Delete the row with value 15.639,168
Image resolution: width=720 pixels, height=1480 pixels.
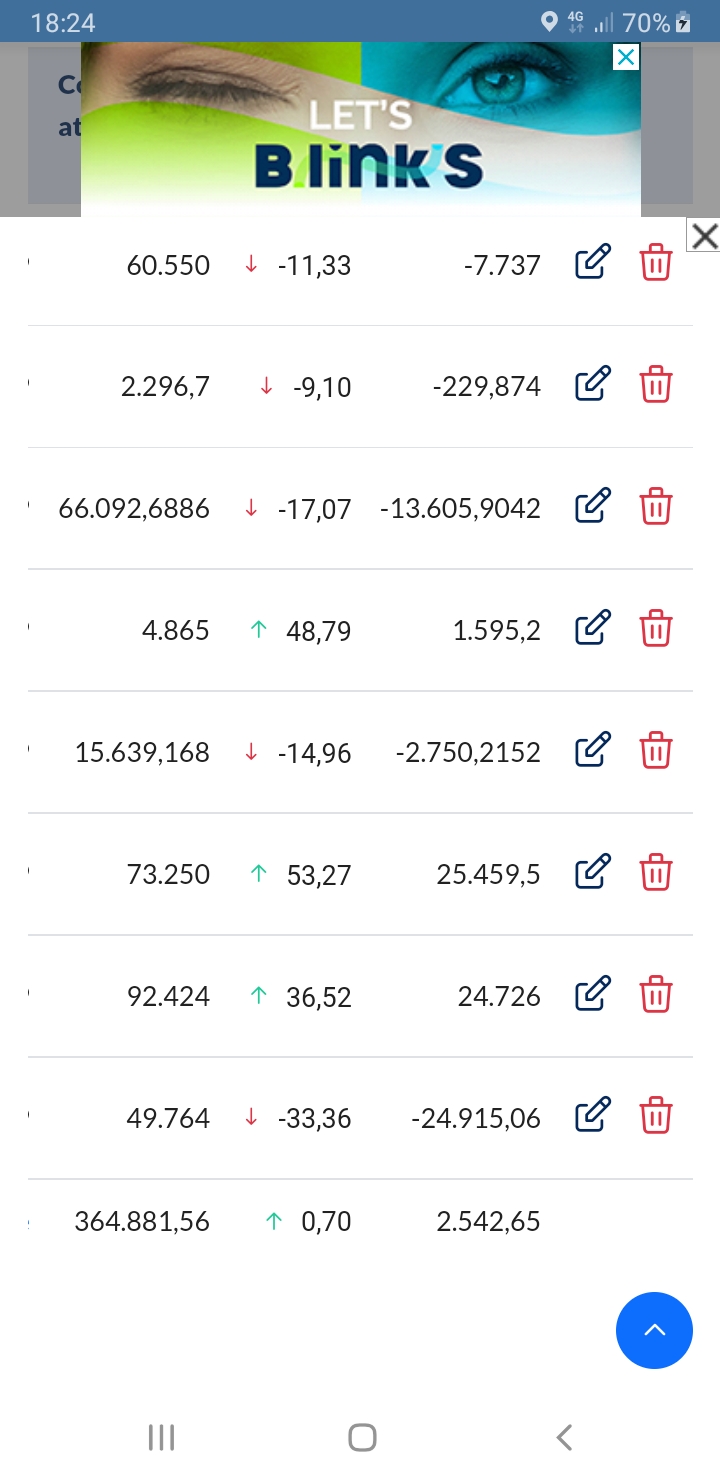click(x=656, y=751)
